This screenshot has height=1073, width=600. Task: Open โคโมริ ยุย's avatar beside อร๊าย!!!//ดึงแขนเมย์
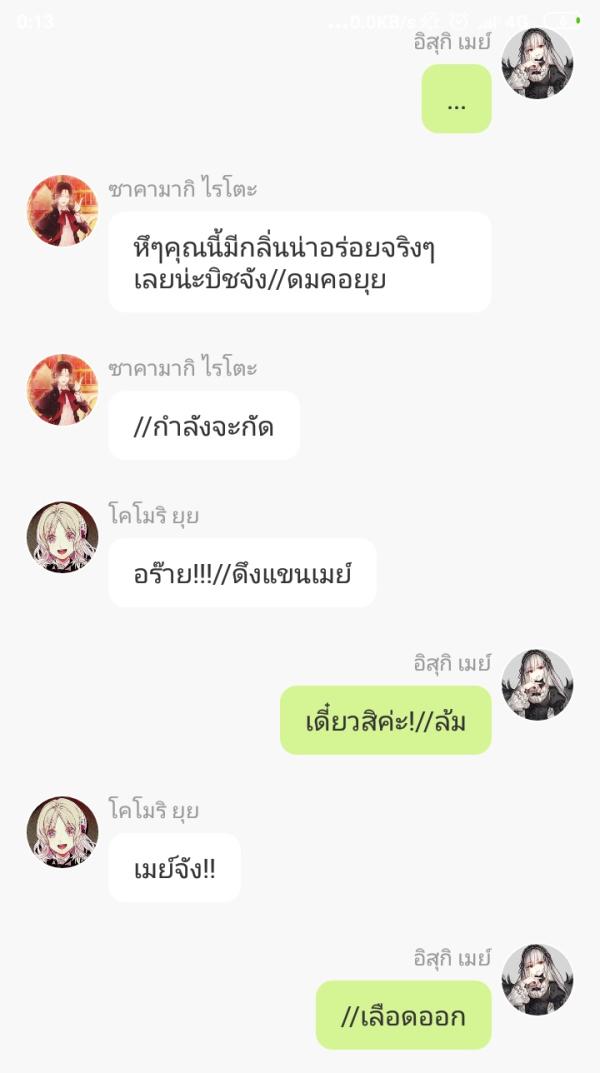(62, 537)
